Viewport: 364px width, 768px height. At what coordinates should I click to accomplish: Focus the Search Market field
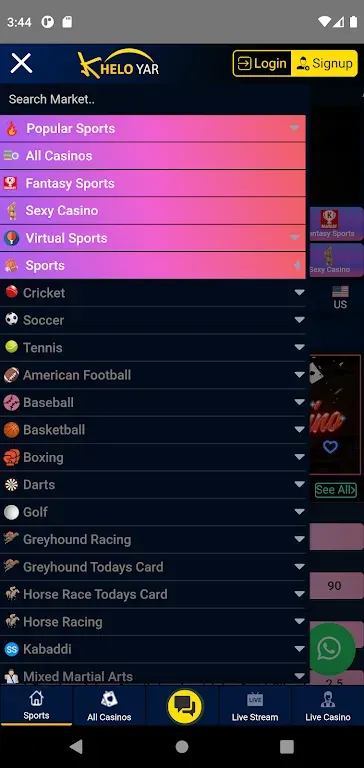(x=154, y=99)
